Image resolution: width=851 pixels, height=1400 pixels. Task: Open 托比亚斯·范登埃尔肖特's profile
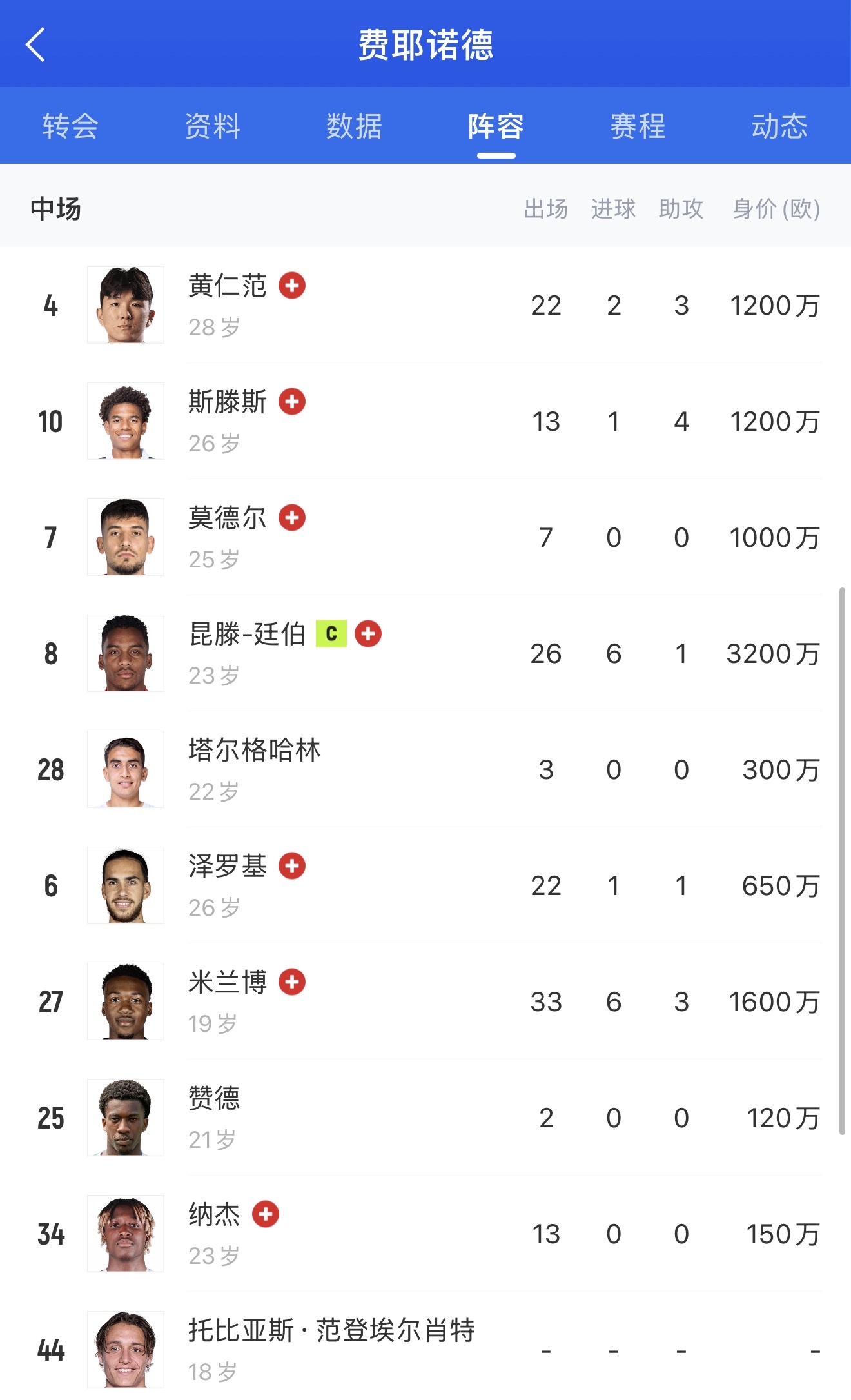[x=331, y=1330]
